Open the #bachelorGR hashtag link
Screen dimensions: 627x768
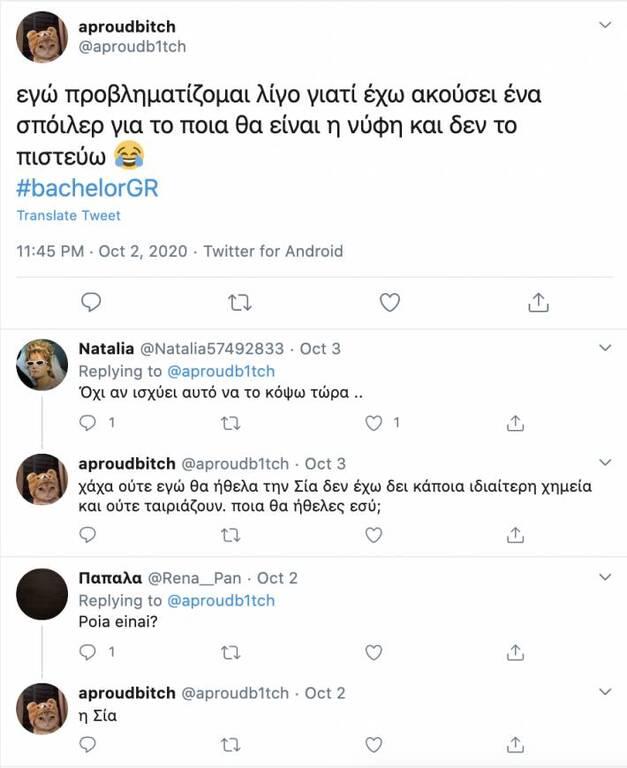coord(87,188)
